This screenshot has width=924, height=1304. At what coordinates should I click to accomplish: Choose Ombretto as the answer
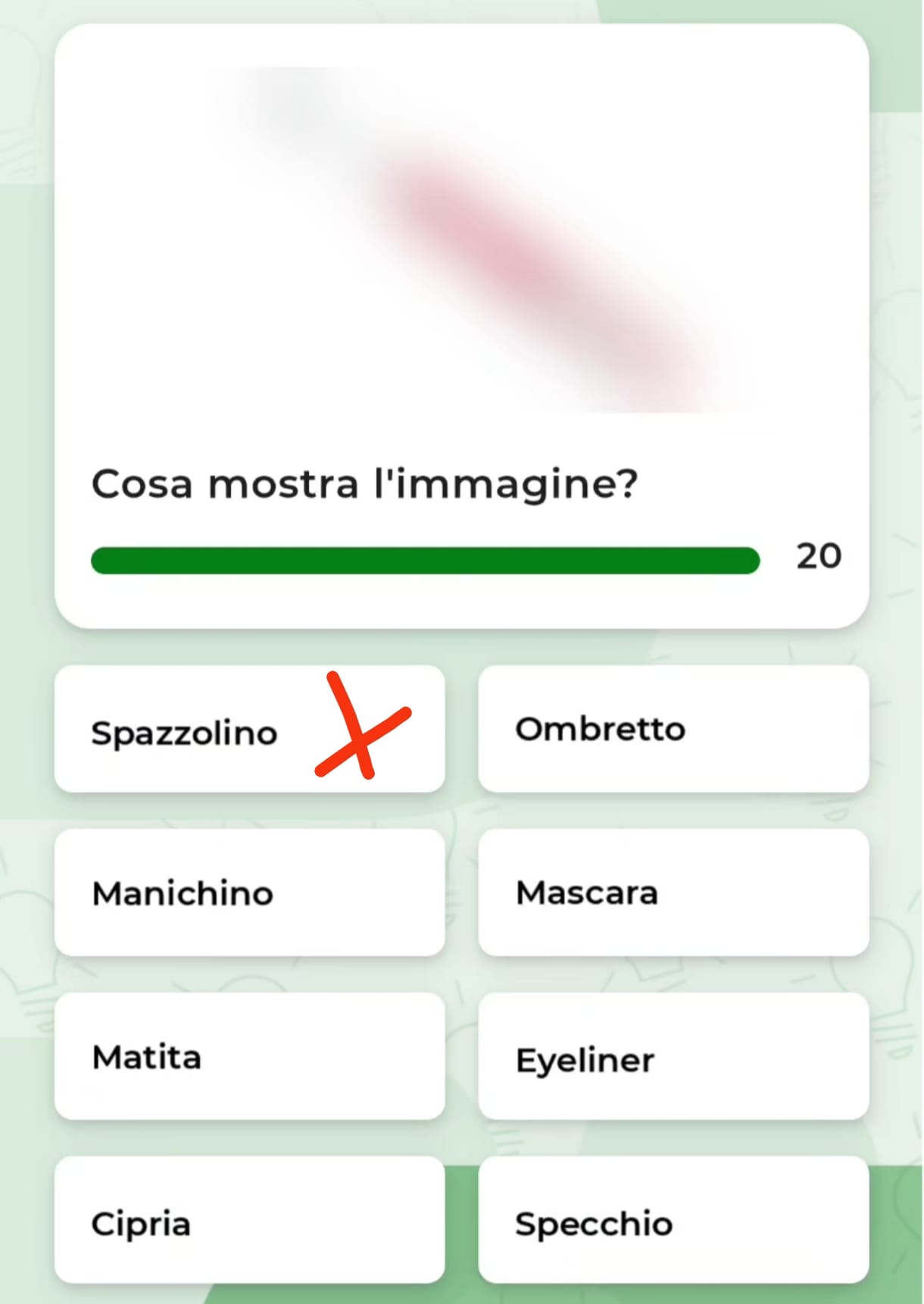click(673, 730)
